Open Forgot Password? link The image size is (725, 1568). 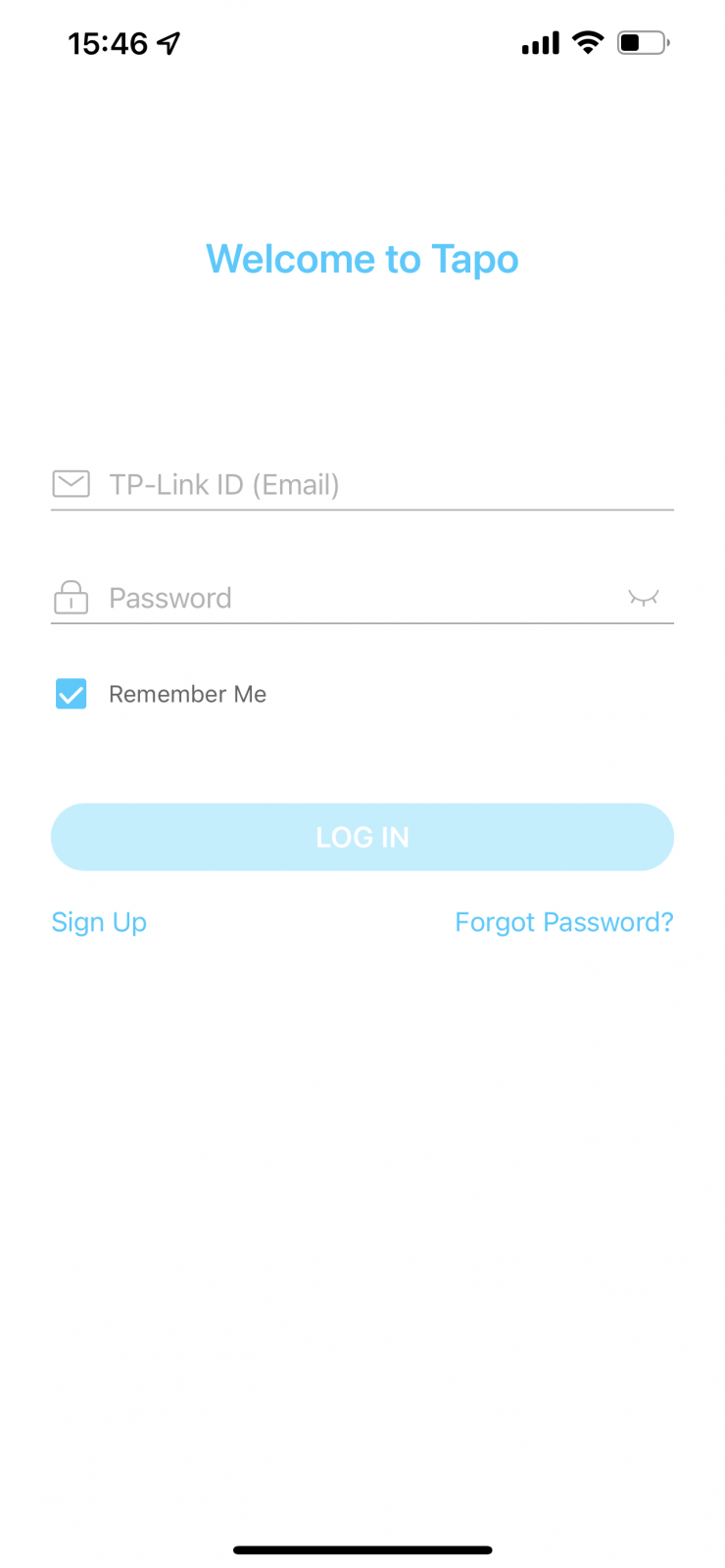pos(564,922)
